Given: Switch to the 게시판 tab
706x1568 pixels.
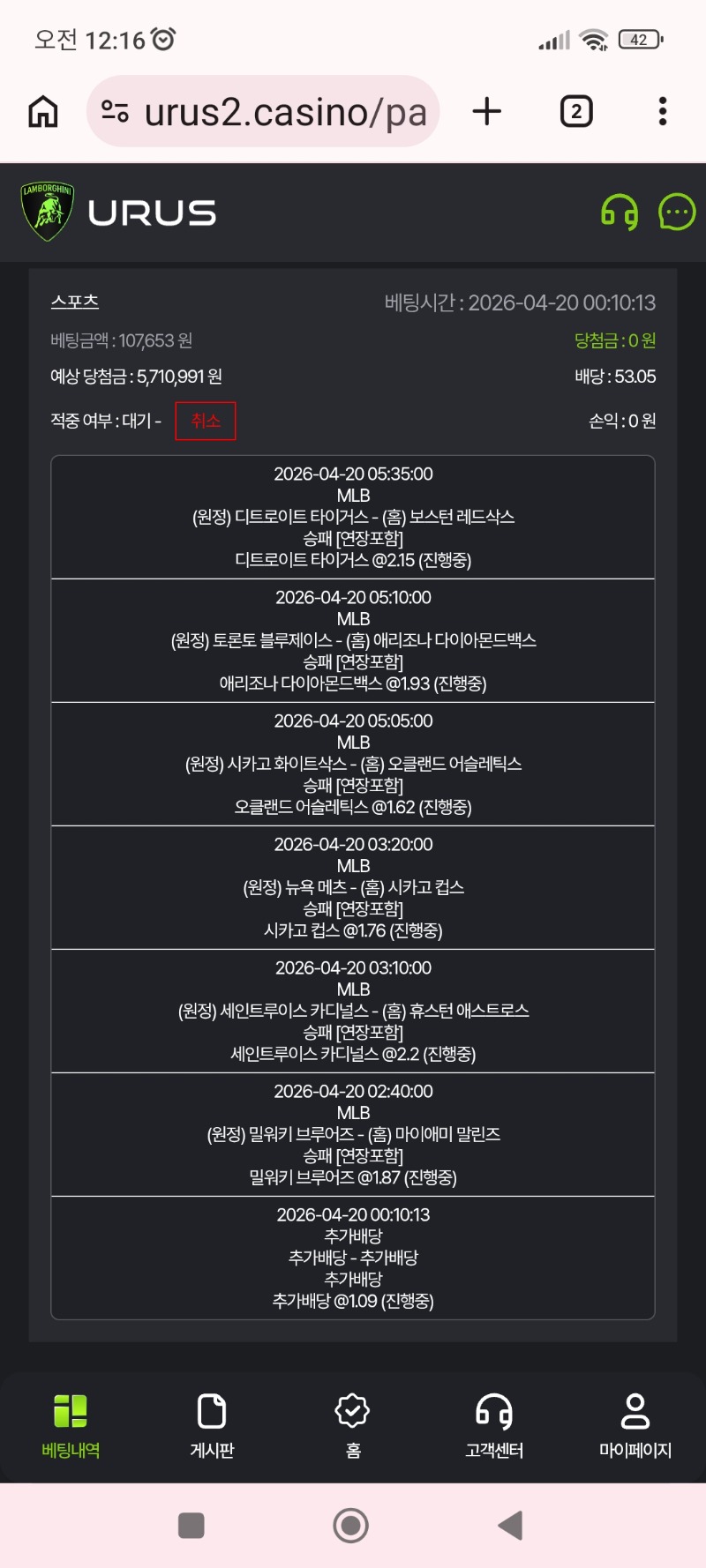Looking at the screenshot, I should 212,1426.
